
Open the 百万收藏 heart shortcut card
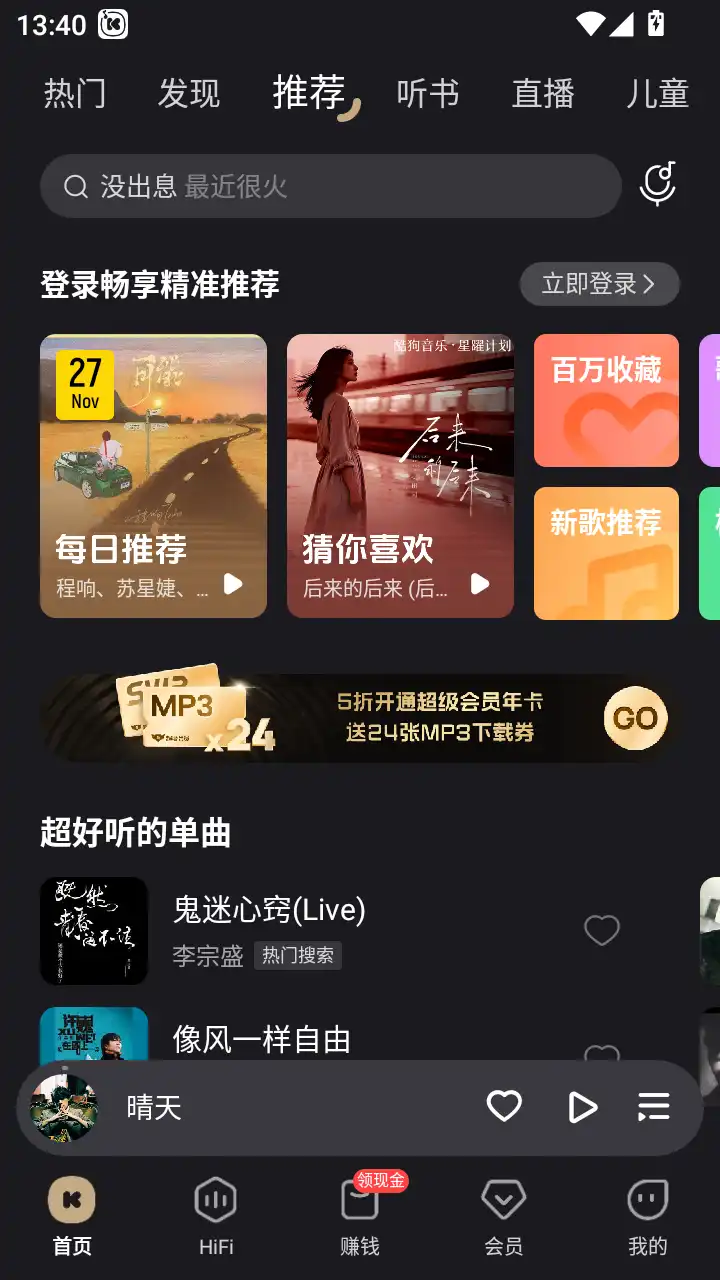click(606, 400)
